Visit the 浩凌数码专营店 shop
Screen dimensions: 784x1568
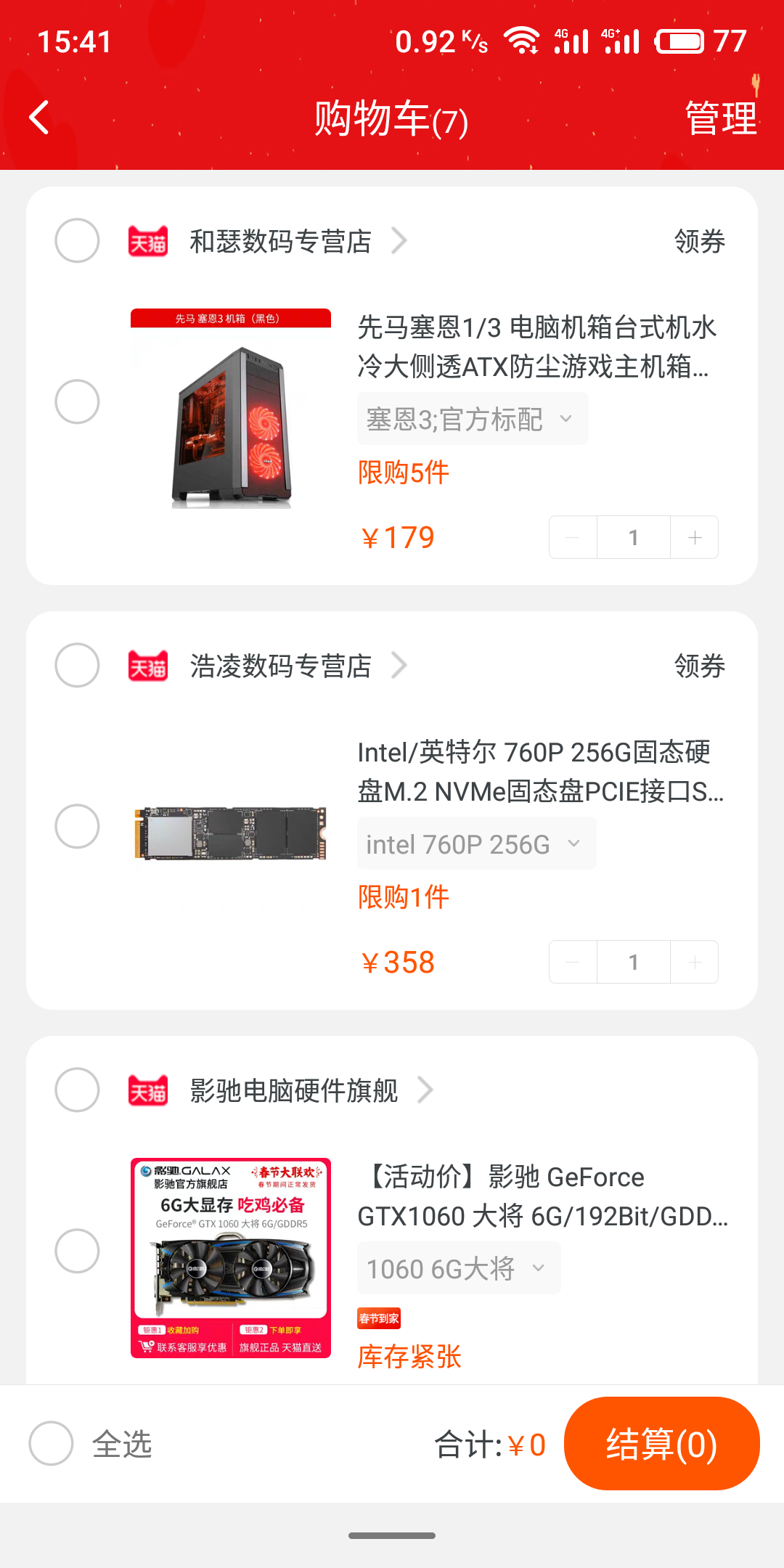pyautogui.click(x=281, y=666)
